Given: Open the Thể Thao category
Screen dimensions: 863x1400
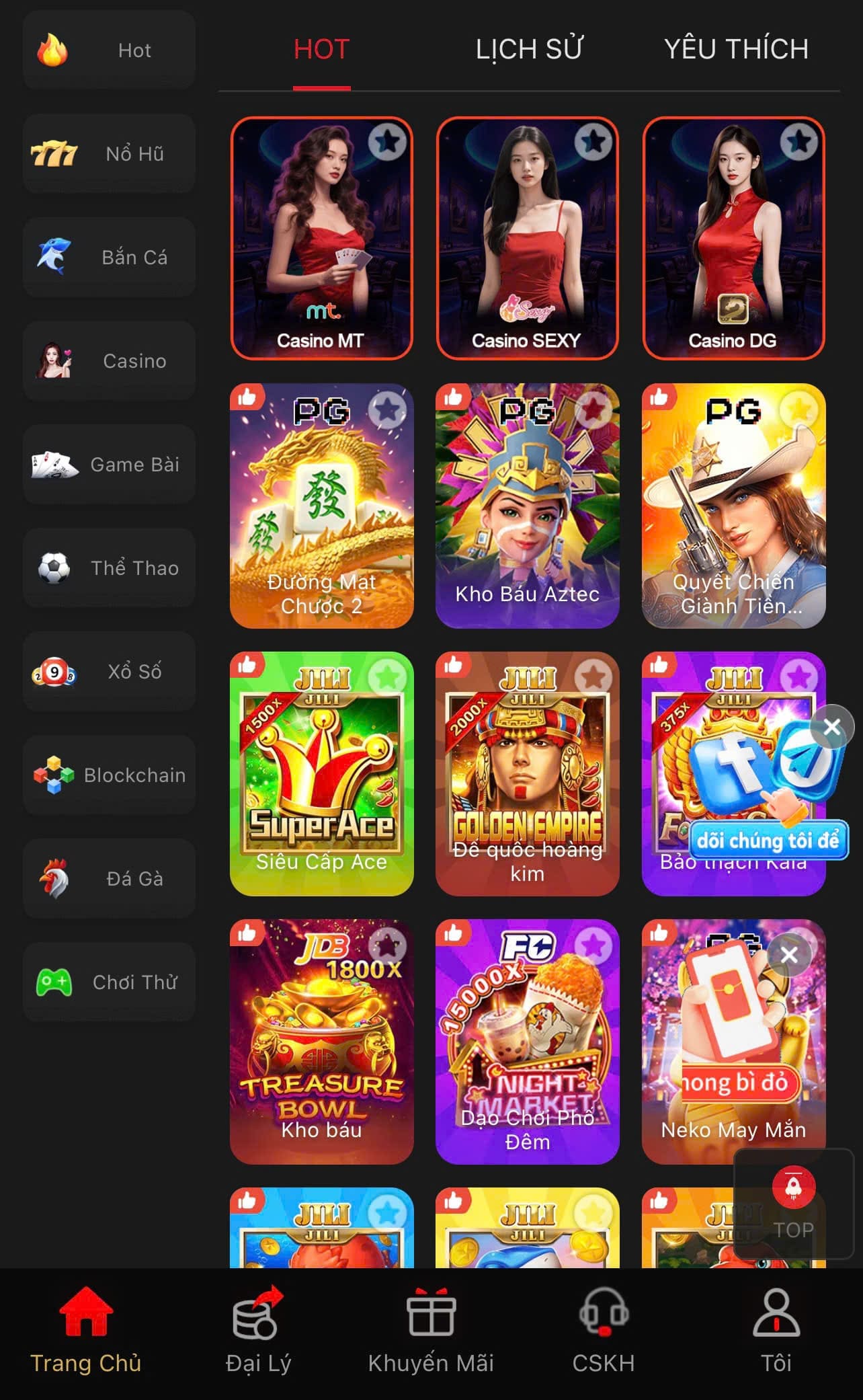Looking at the screenshot, I should (110, 568).
